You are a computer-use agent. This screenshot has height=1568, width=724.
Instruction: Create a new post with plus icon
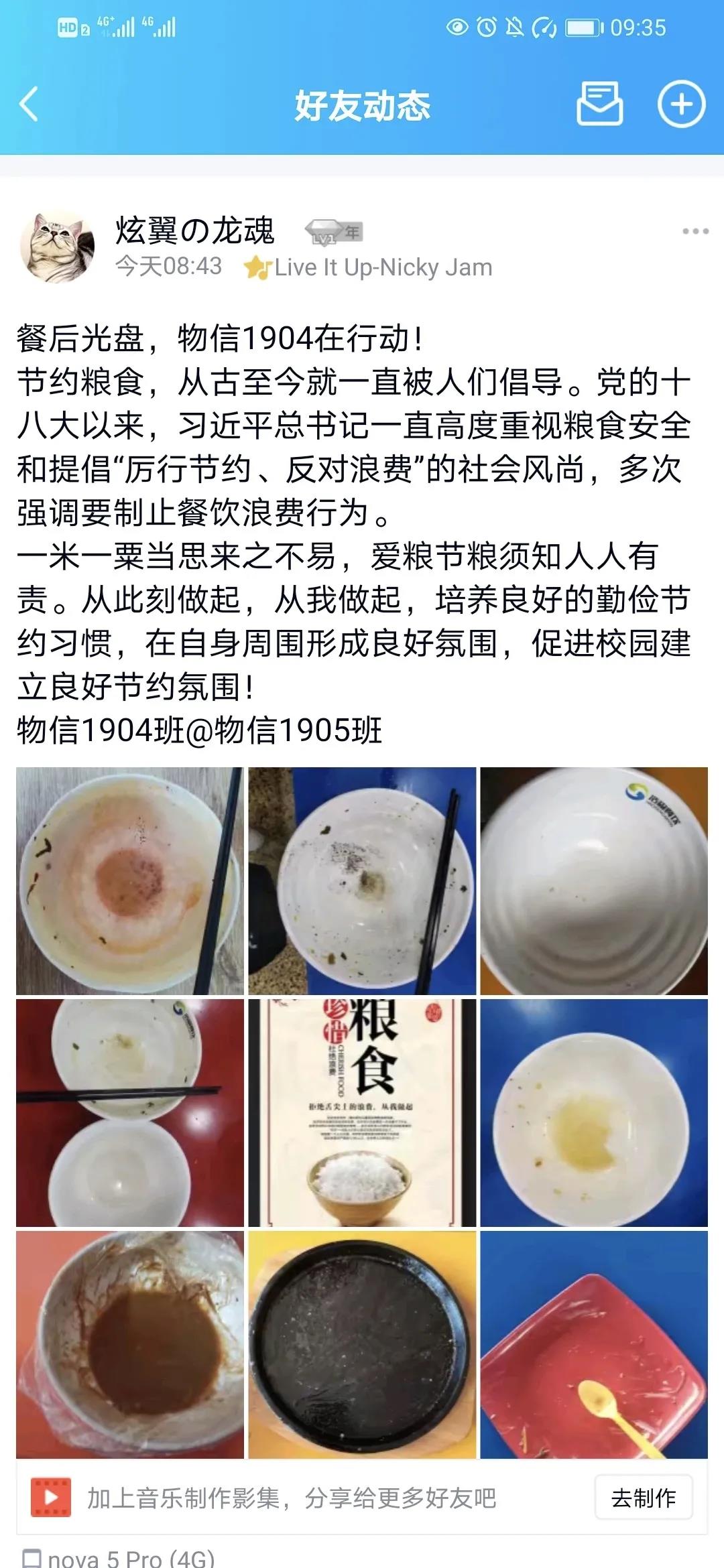pos(681,105)
